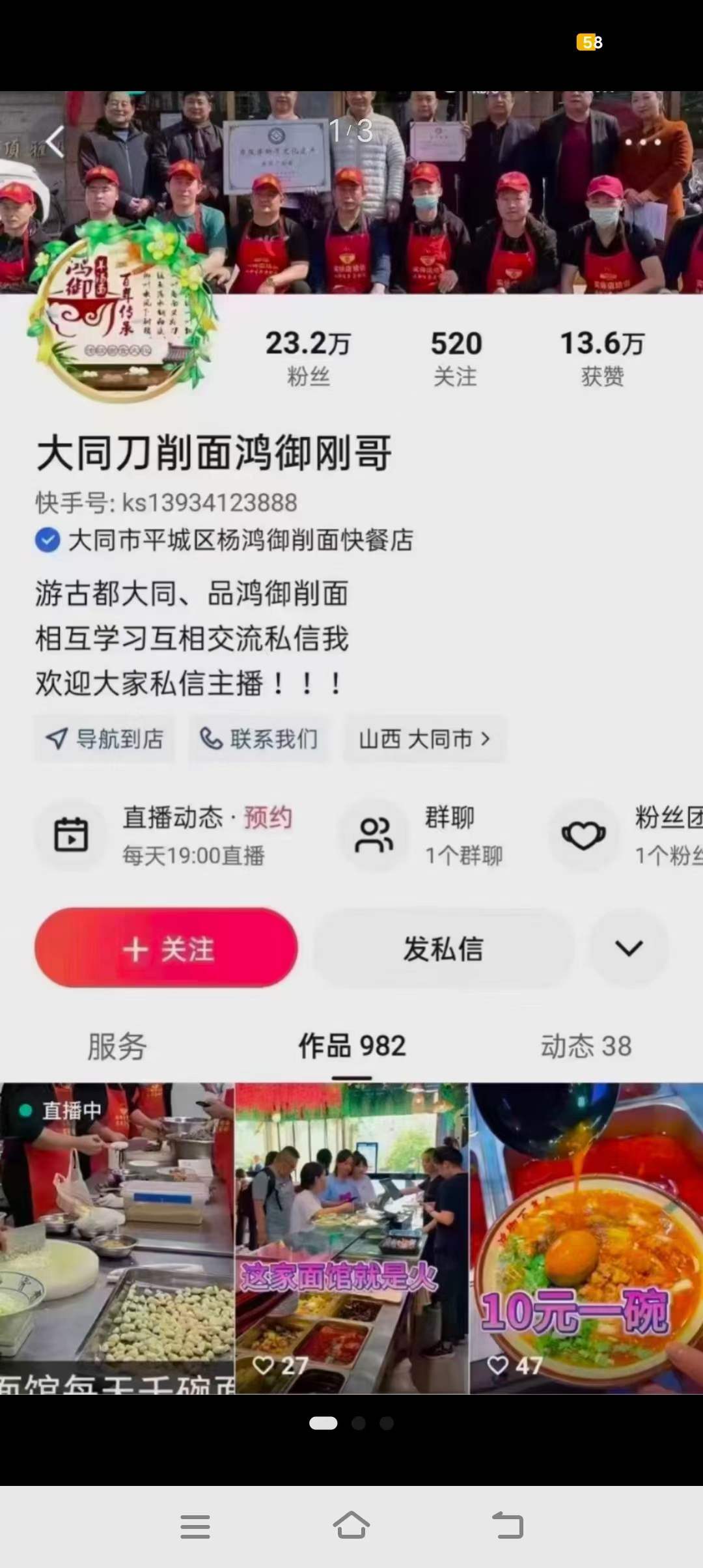The image size is (703, 1568).
Task: Tap the blue verification badge
Action: [x=46, y=539]
